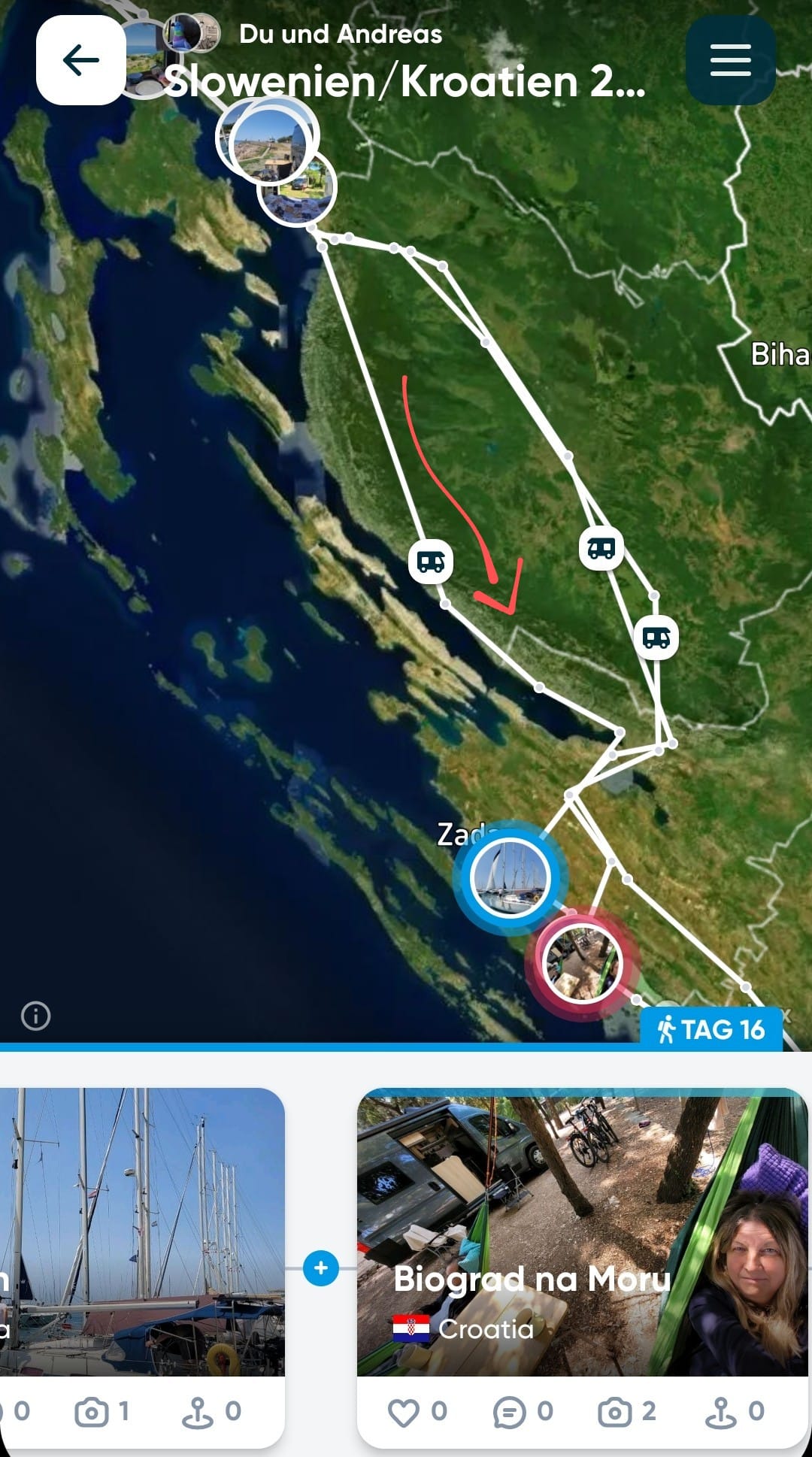Open Du und Andreas profile avatars
The width and height of the screenshot is (812, 1457).
(x=192, y=33)
